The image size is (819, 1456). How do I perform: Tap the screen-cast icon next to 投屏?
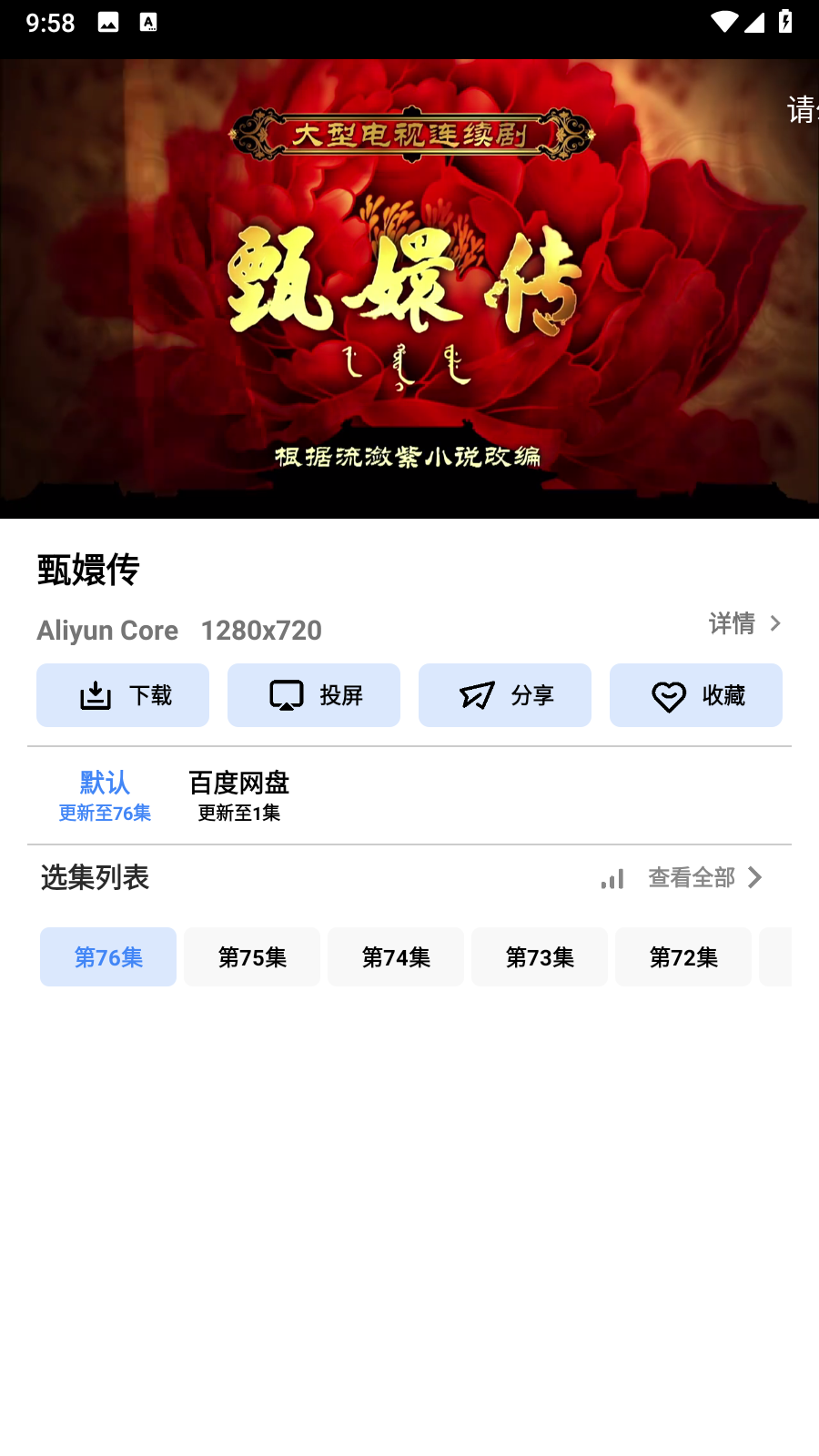(286, 694)
